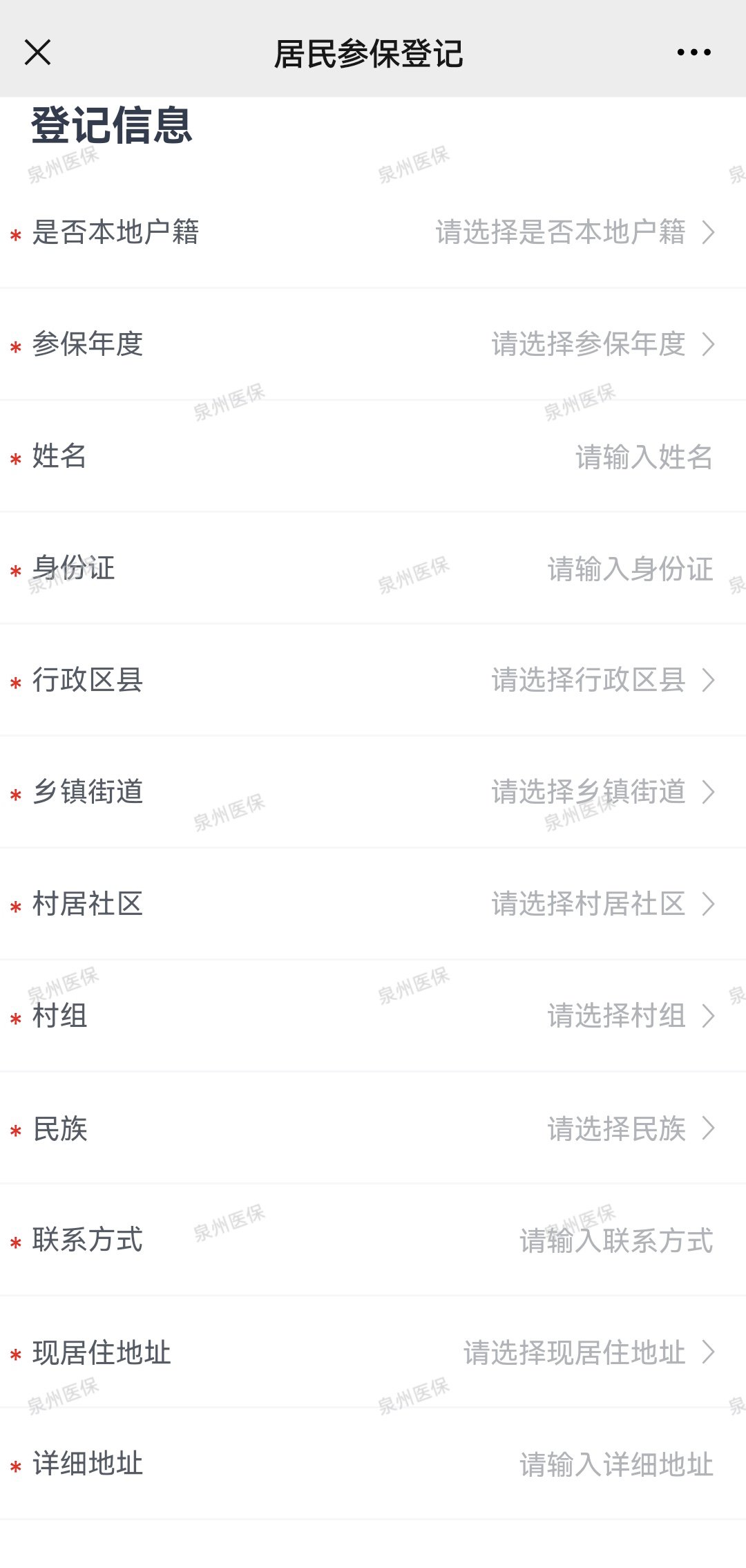Choose 民族 from the picker
The image size is (746, 1568).
click(373, 1128)
